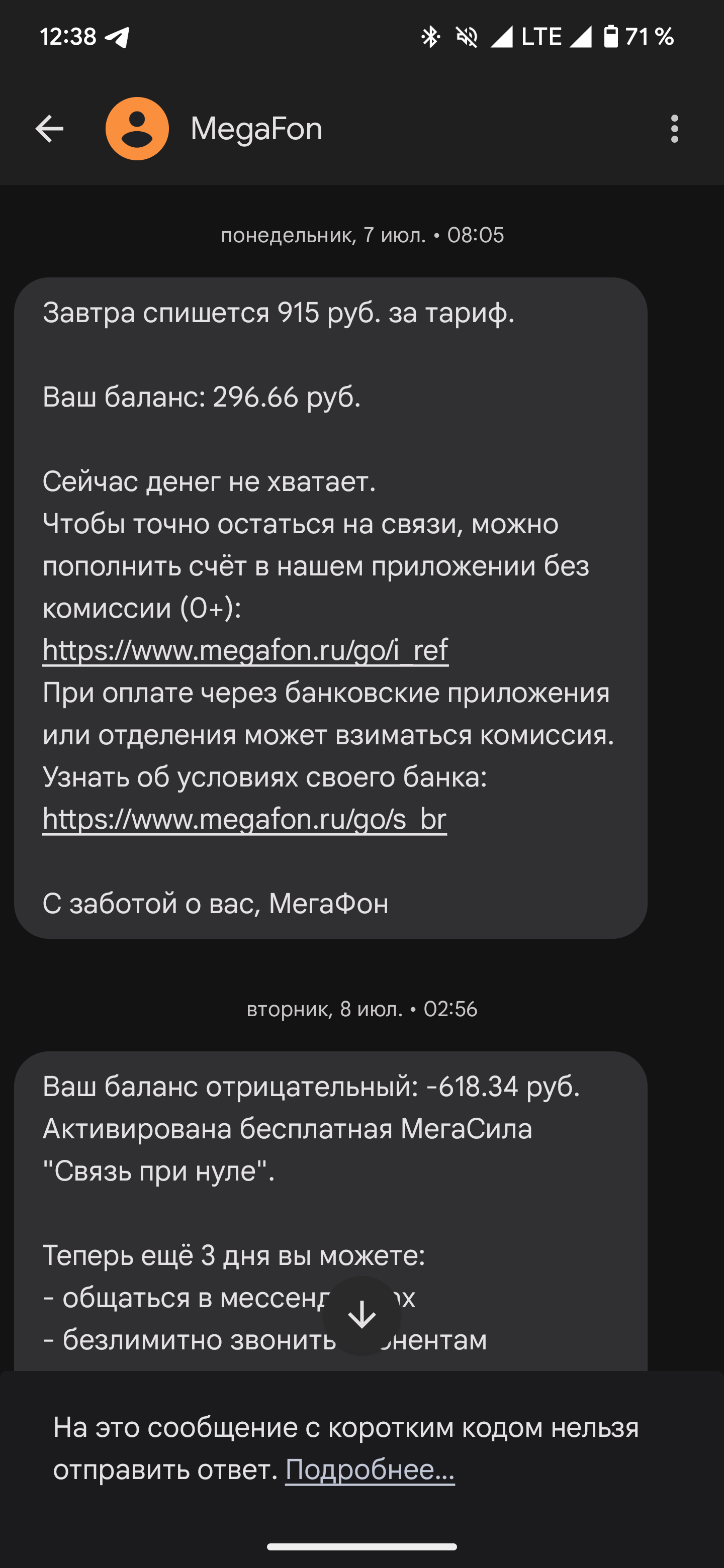Open the megafon.ru/go/s_br link

[244, 819]
